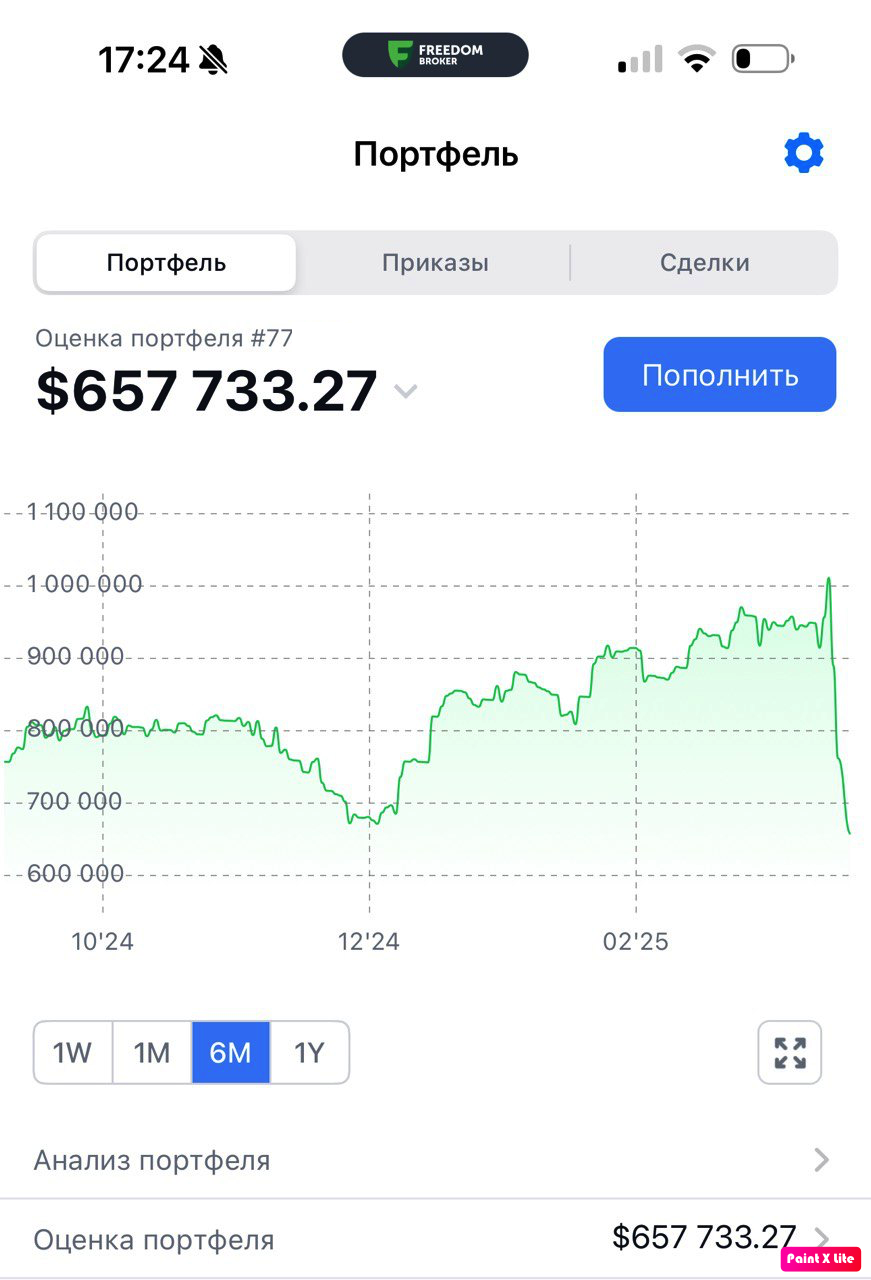
Task: Open the settings gear icon
Action: coord(804,154)
